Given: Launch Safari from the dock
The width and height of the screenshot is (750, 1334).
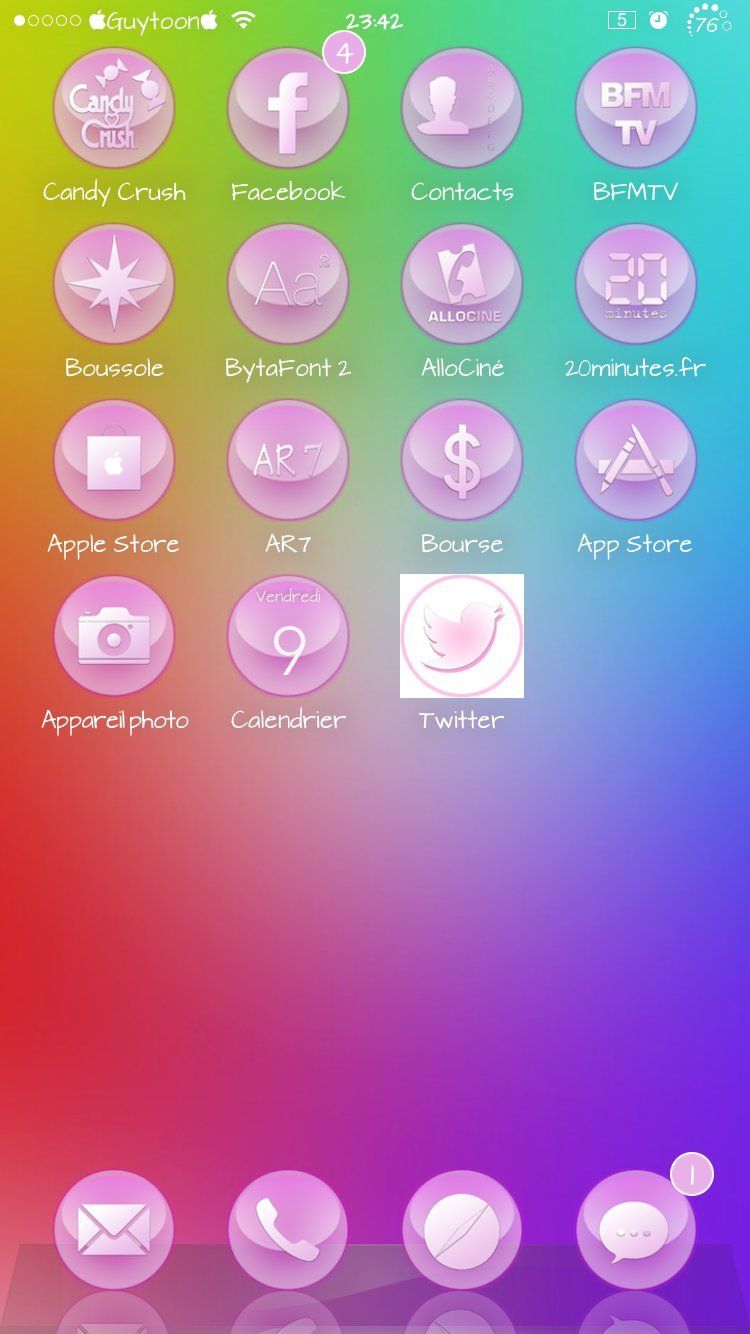Looking at the screenshot, I should pos(462,1230).
